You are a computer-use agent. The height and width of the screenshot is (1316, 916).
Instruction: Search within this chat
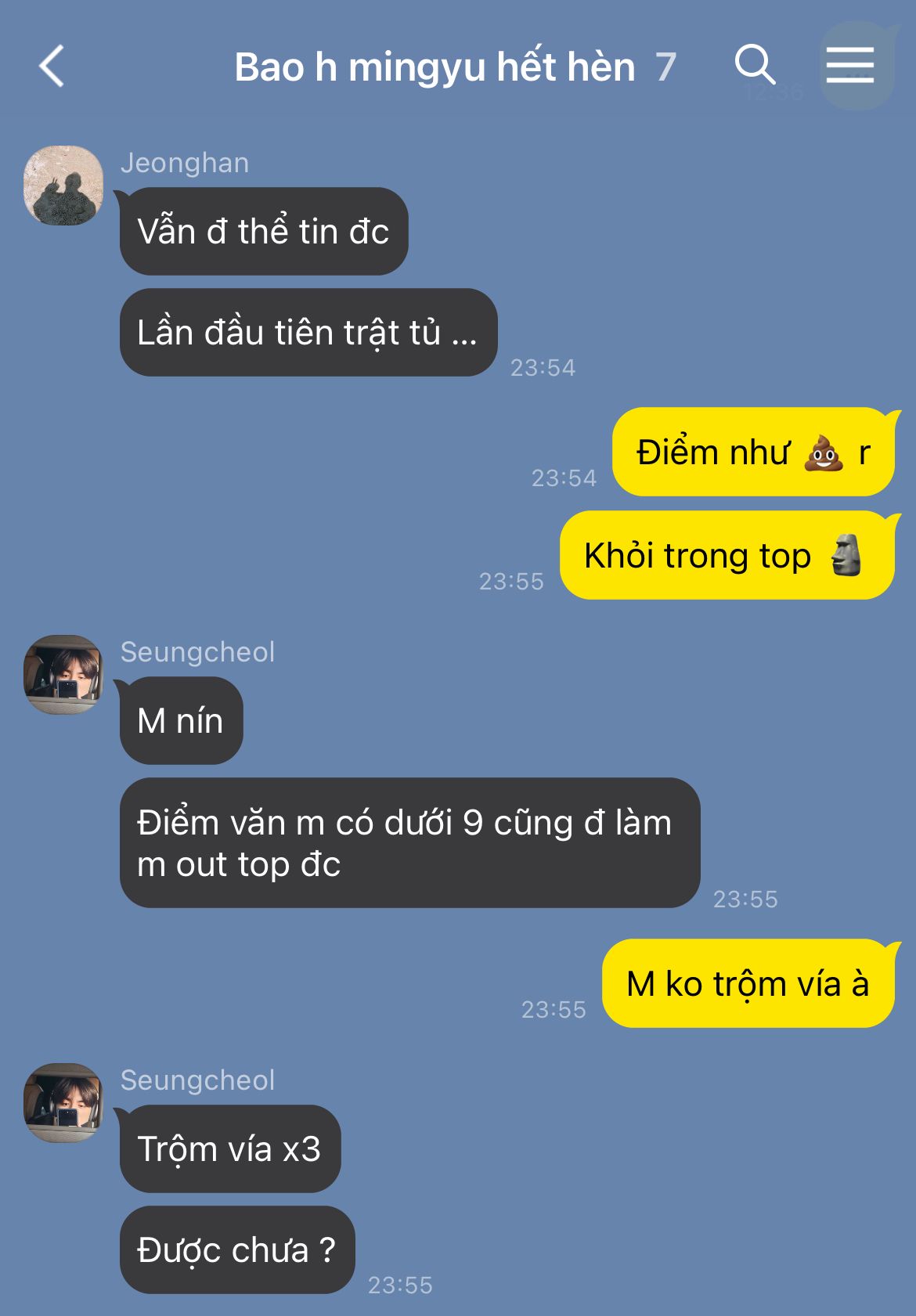(x=755, y=65)
